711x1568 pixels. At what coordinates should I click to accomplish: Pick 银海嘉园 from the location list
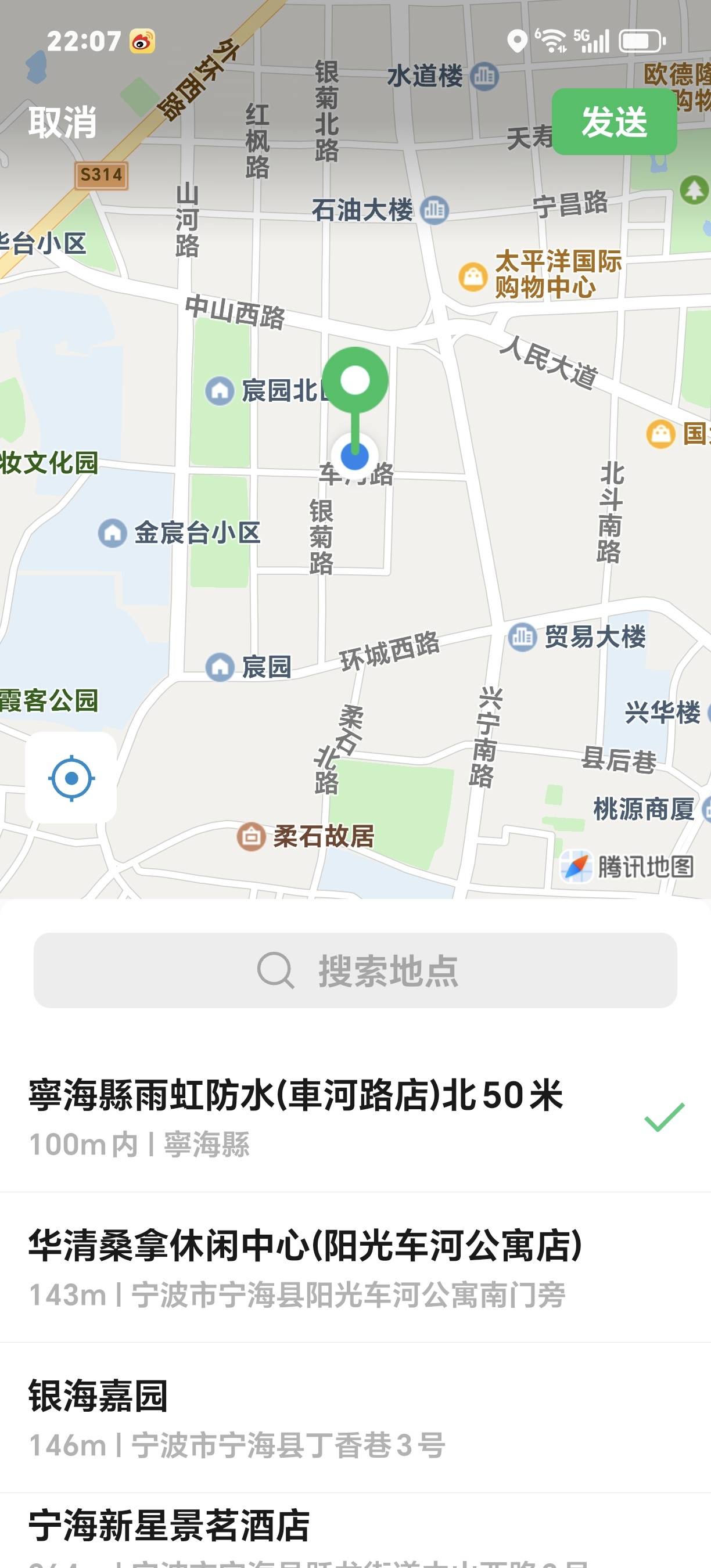click(355, 1418)
